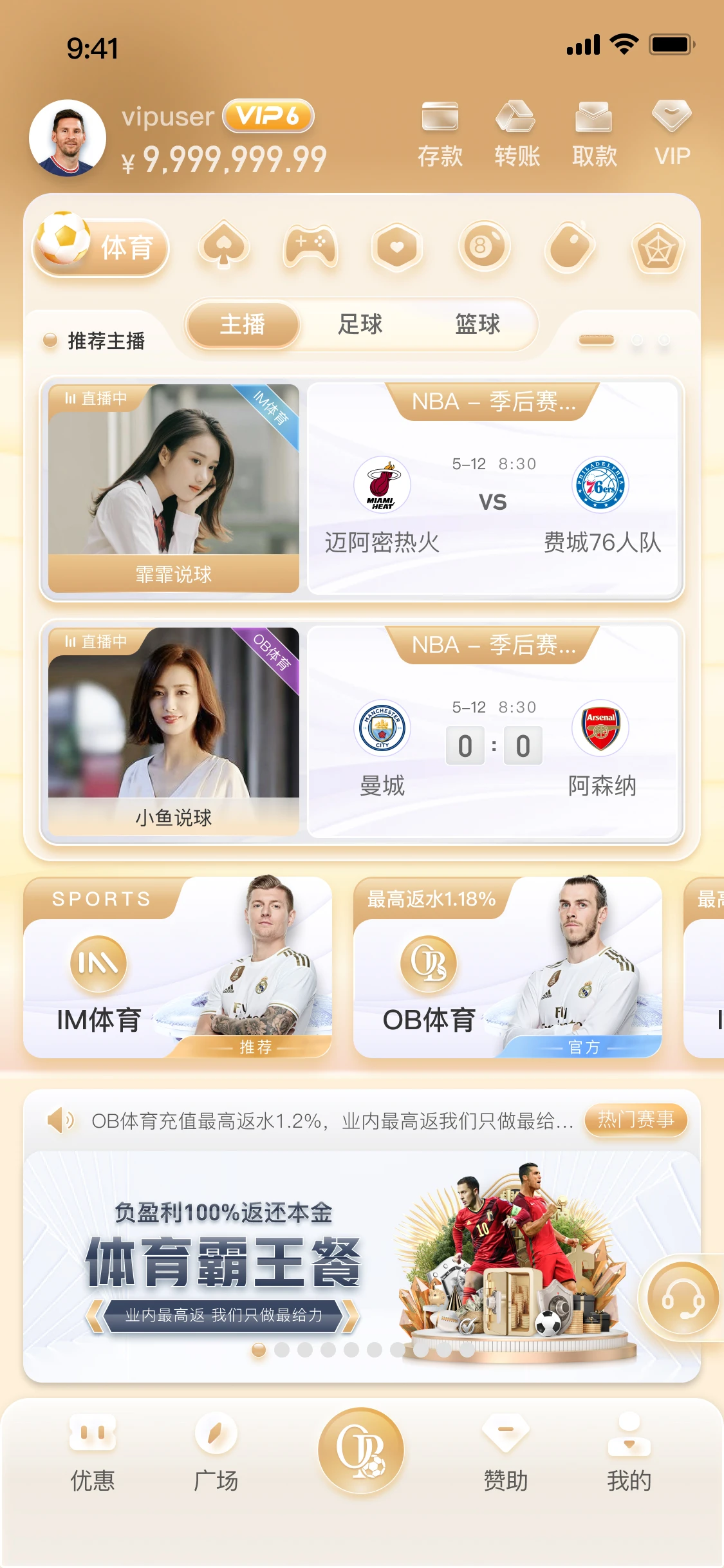Open the 转账 transfer option
Image resolution: width=724 pixels, height=1568 pixels.
tap(517, 133)
